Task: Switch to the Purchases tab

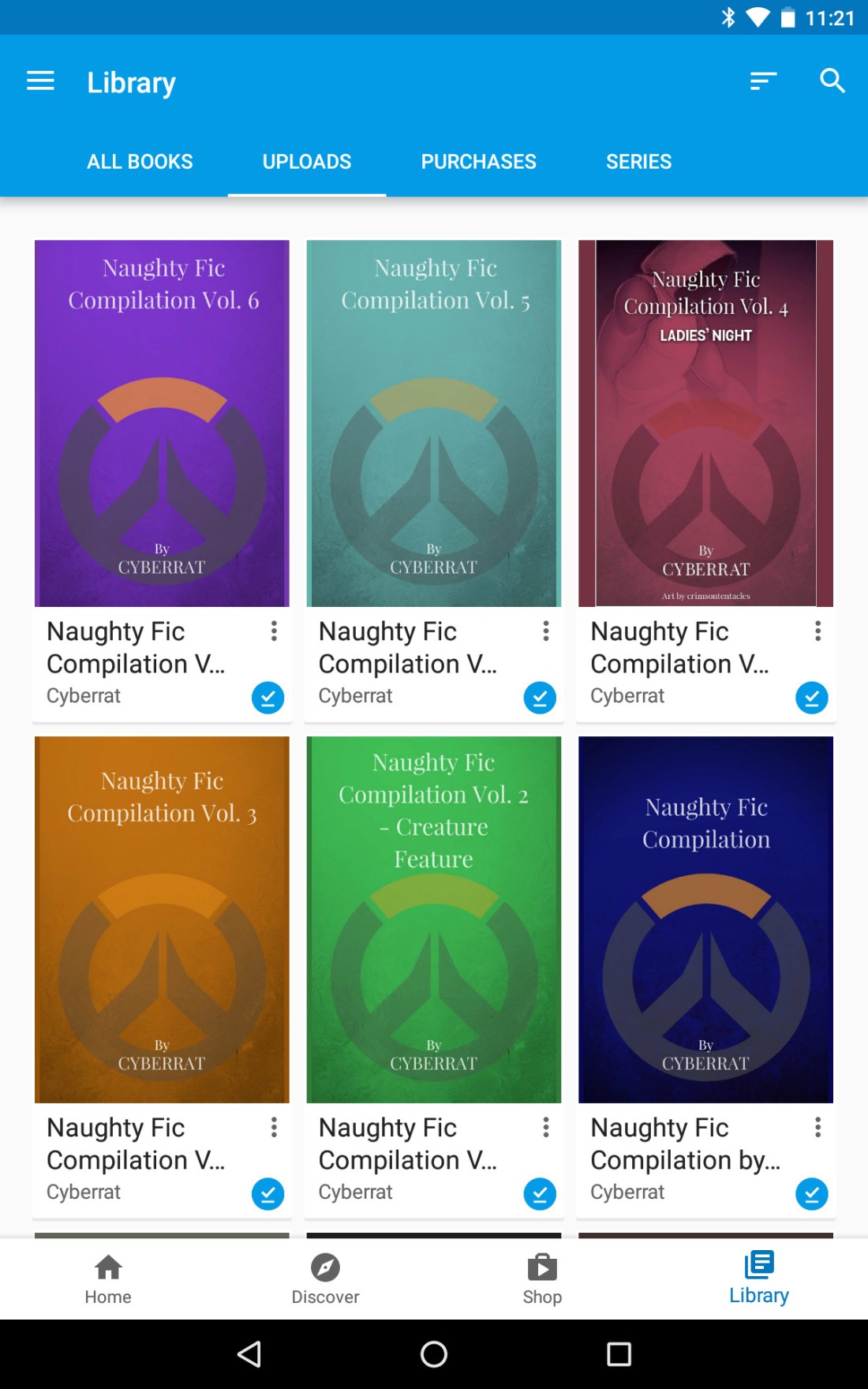Action: (x=478, y=162)
